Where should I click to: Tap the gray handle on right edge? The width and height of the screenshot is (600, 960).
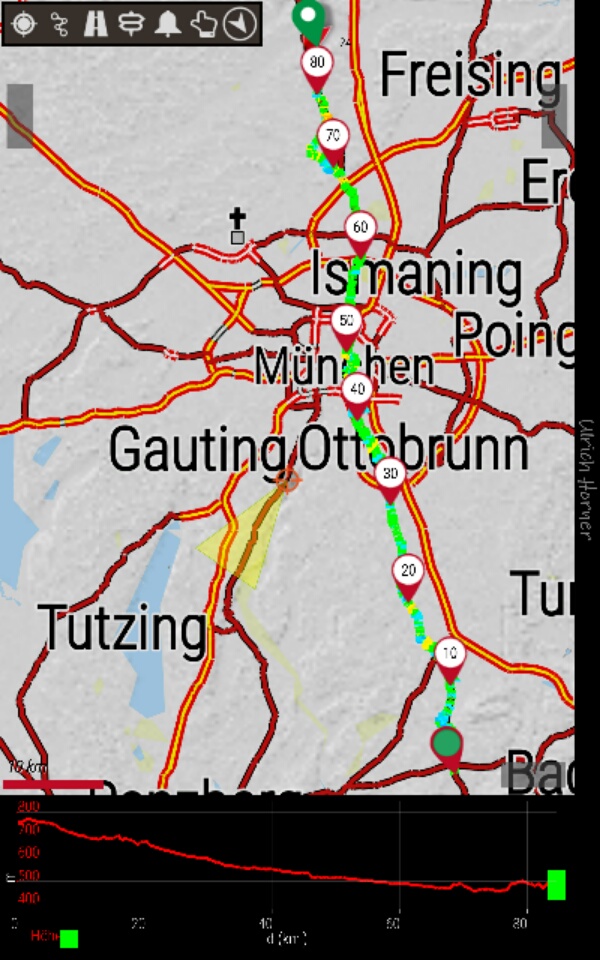[553, 116]
